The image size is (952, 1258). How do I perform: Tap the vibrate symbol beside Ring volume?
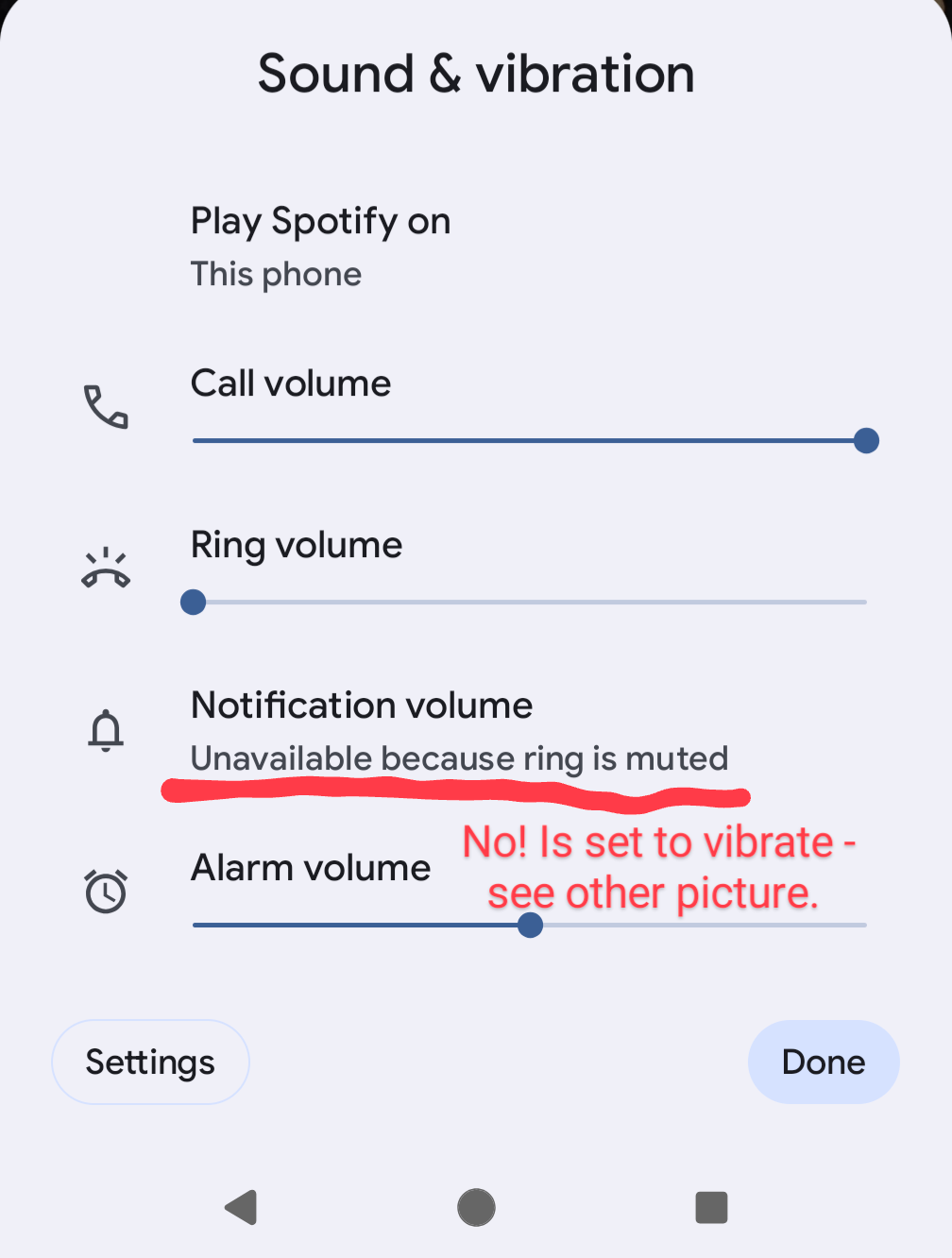pyautogui.click(x=106, y=567)
